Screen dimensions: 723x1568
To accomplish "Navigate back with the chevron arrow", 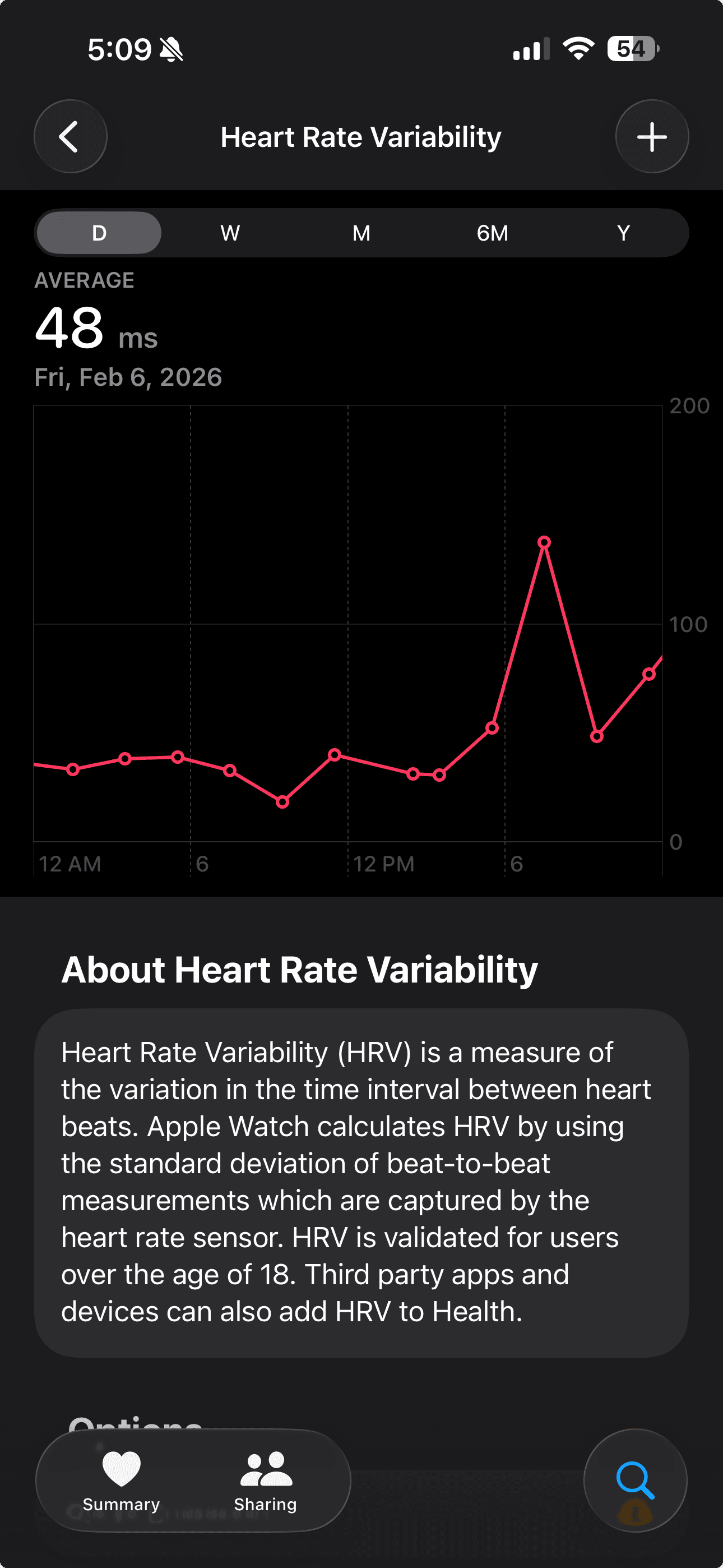I will (70, 137).
